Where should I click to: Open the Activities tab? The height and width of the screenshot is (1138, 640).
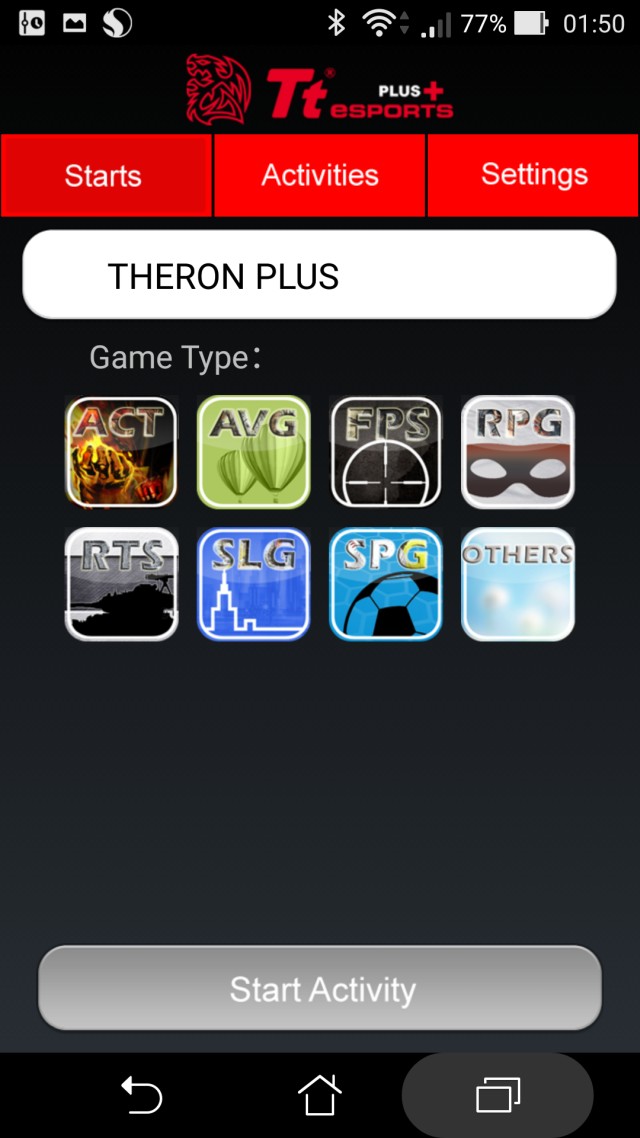(320, 176)
